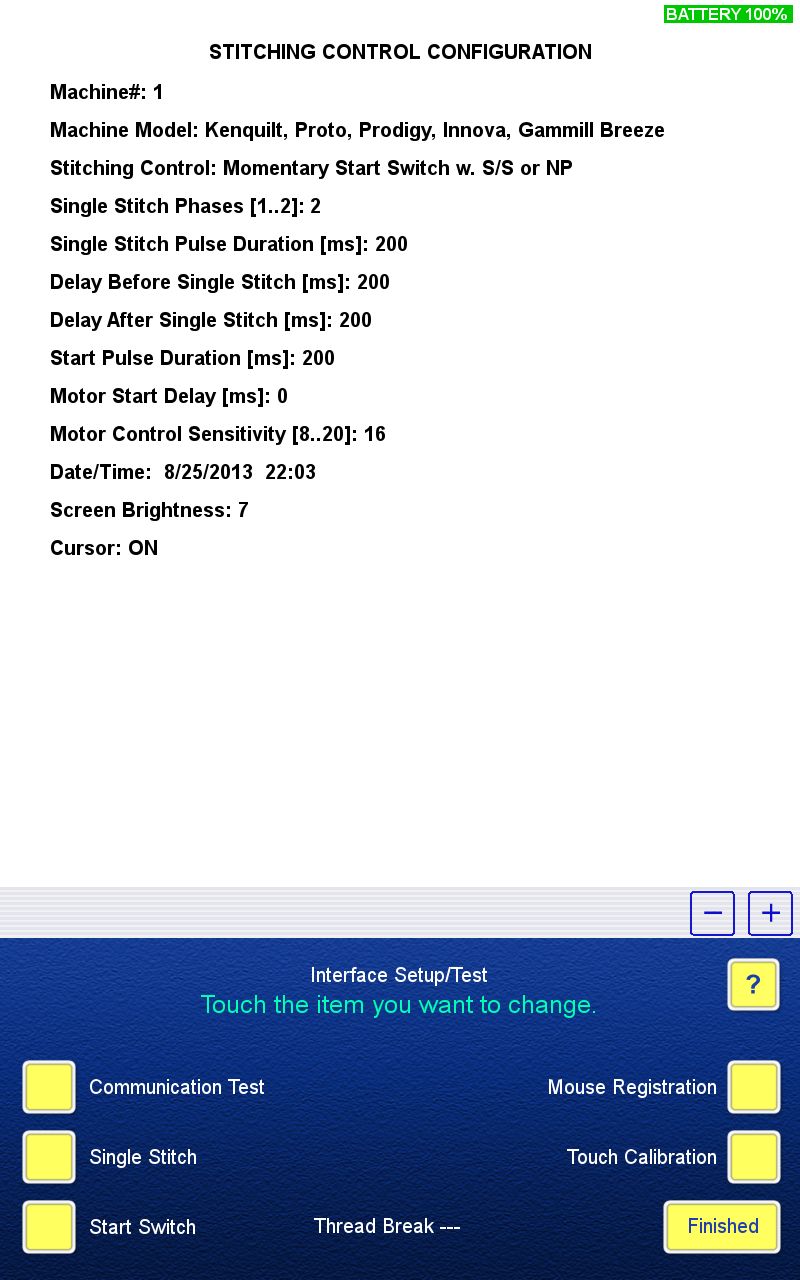Tap Finished to exit setup
This screenshot has height=1280, width=800.
(x=722, y=1227)
